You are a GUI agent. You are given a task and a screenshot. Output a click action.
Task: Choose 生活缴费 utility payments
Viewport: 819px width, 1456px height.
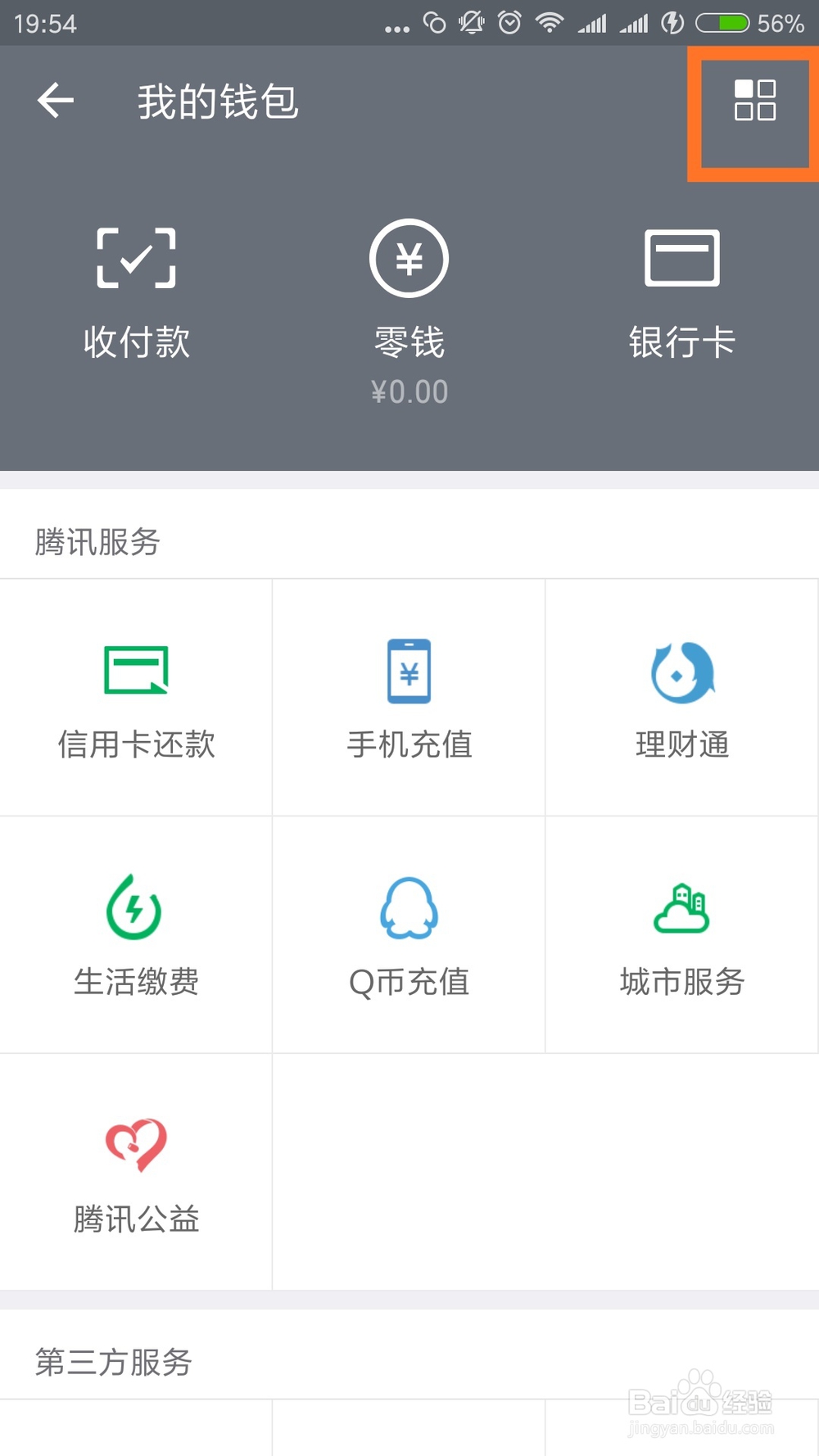click(136, 934)
